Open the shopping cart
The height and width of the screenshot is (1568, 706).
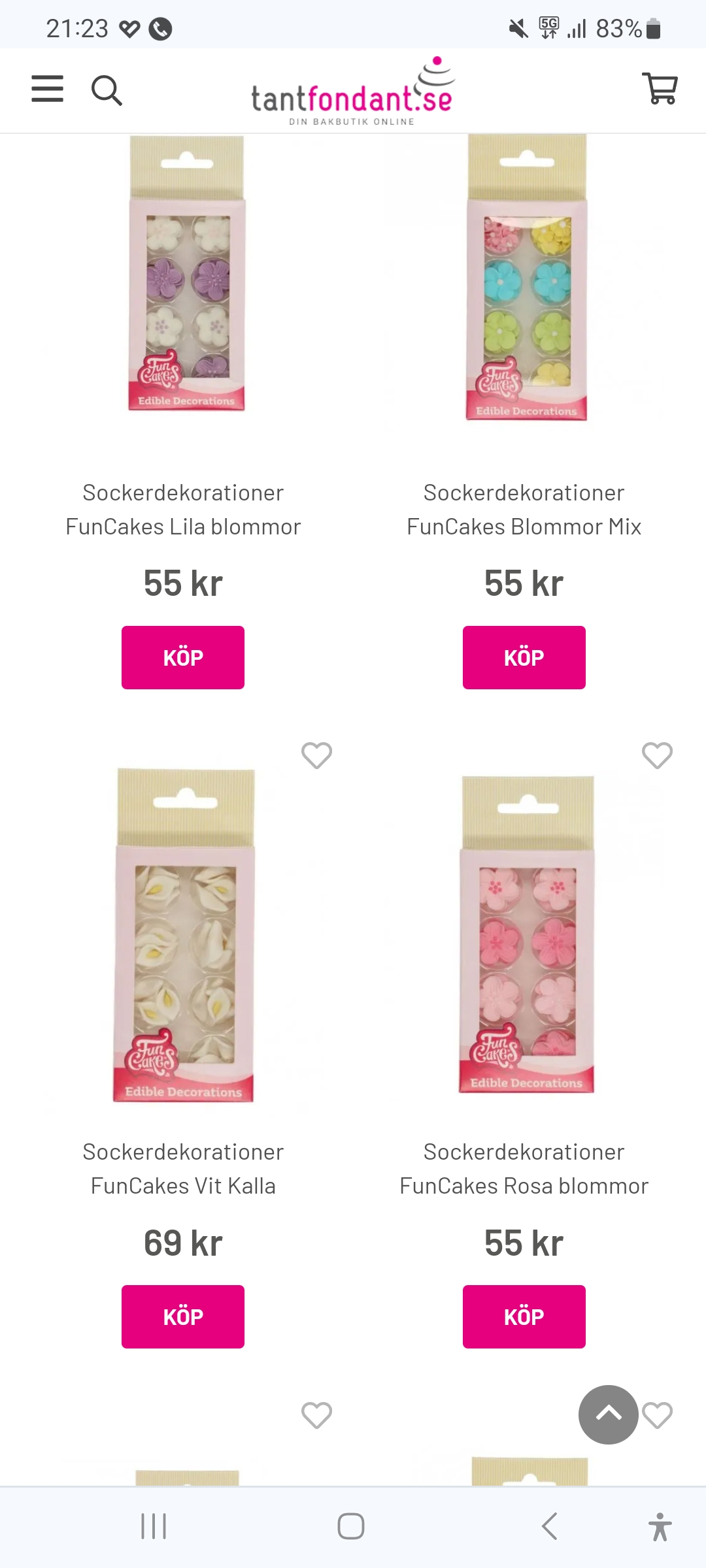[x=660, y=89]
